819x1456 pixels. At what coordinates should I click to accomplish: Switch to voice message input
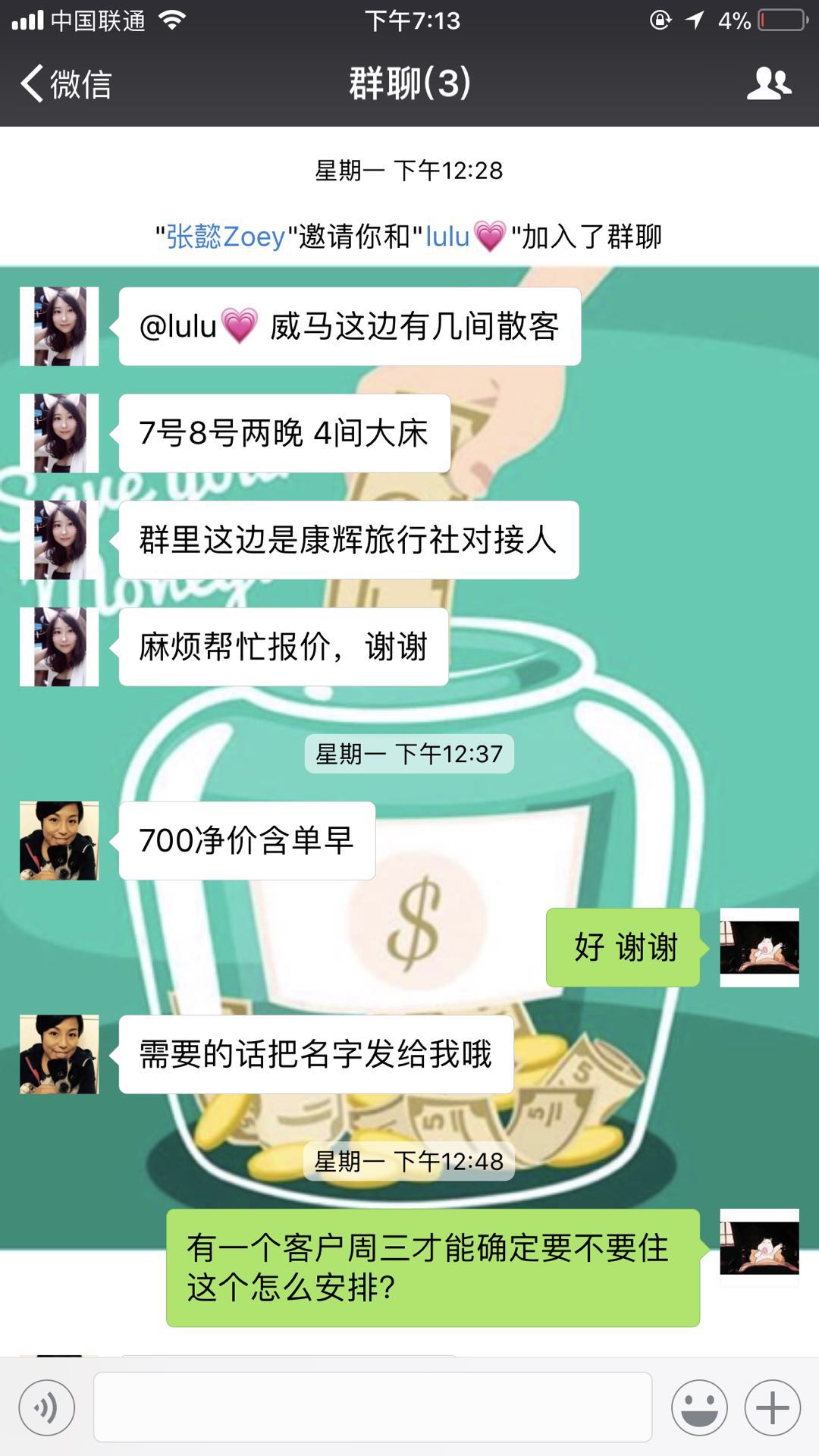point(47,1407)
